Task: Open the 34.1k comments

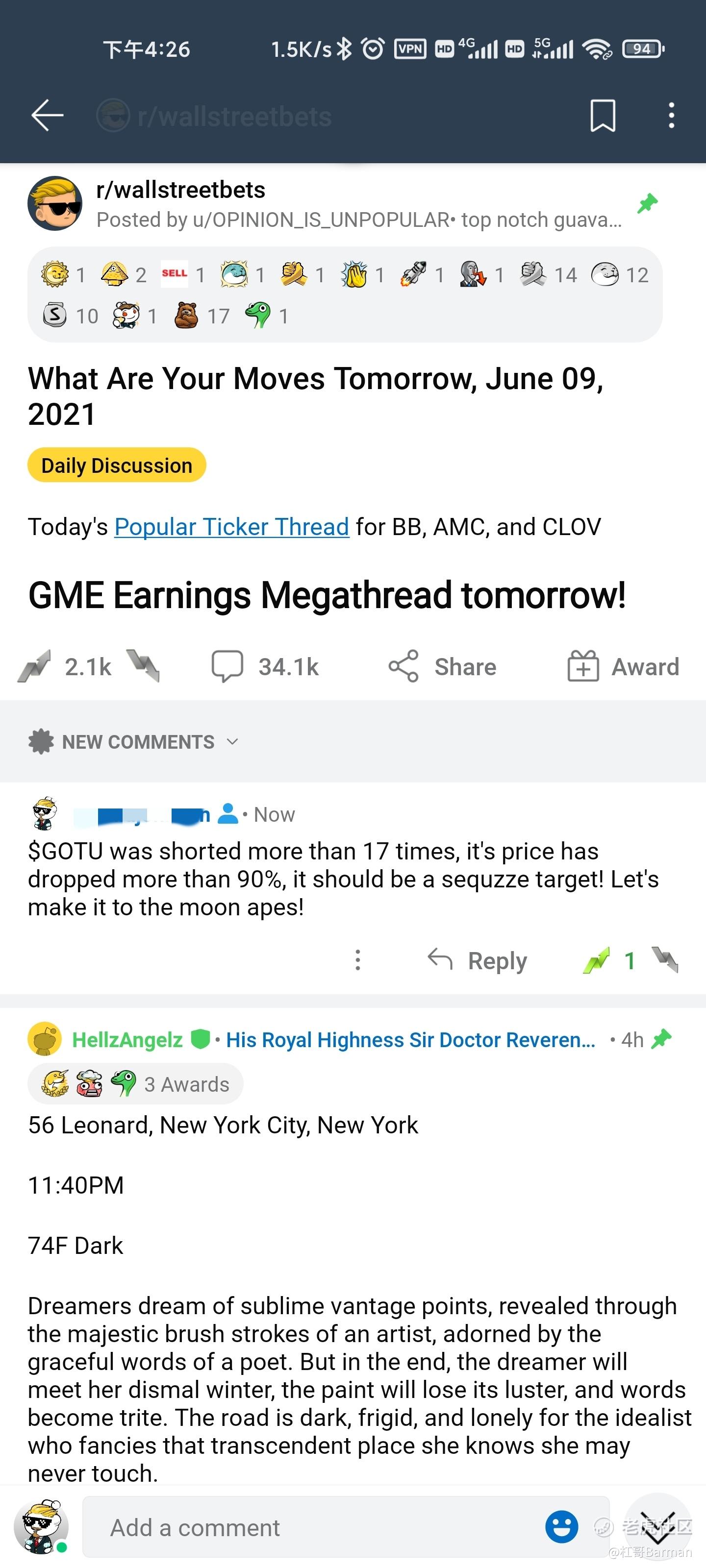Action: point(265,666)
